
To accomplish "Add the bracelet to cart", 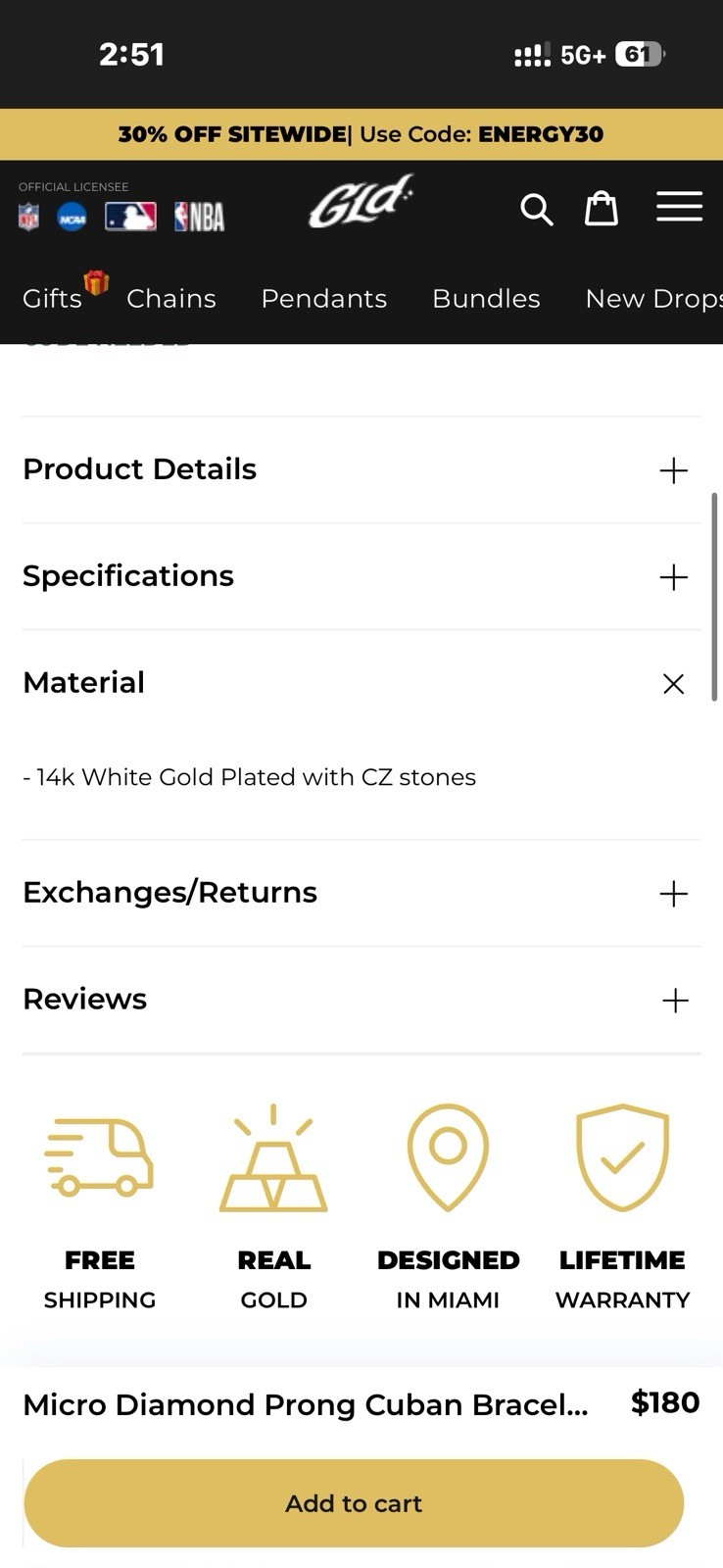I will point(354,1503).
